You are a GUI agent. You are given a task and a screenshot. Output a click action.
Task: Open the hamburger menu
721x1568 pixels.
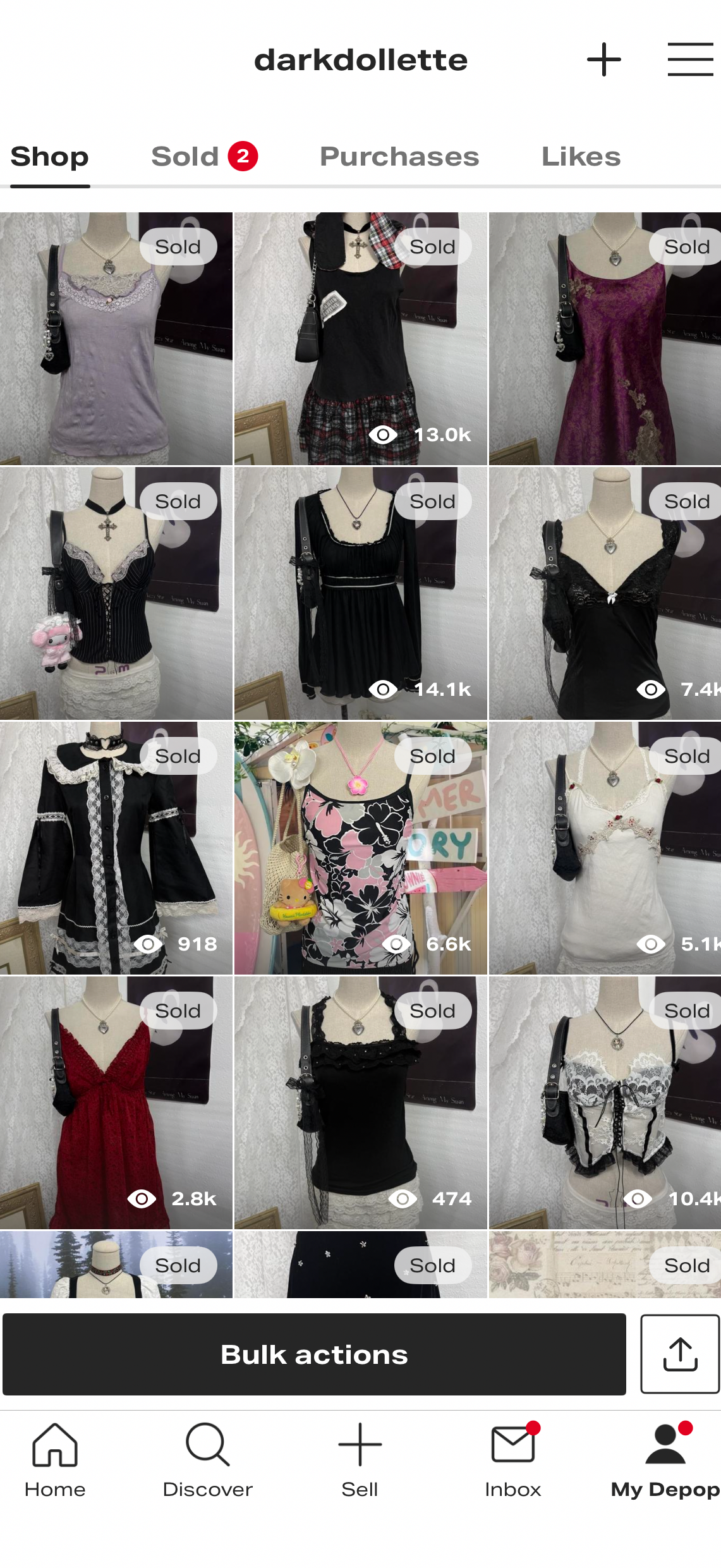point(690,60)
